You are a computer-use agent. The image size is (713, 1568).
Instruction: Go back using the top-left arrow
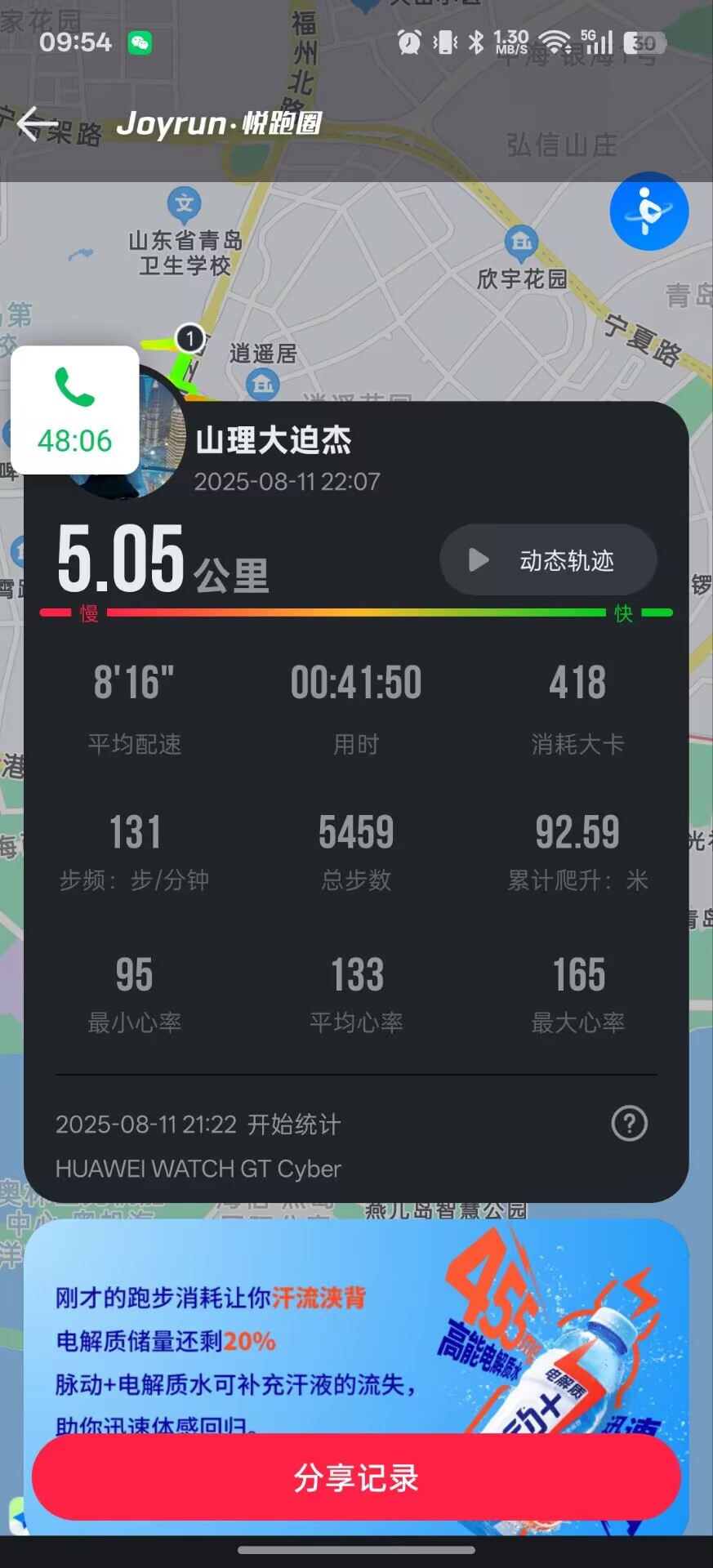(38, 124)
